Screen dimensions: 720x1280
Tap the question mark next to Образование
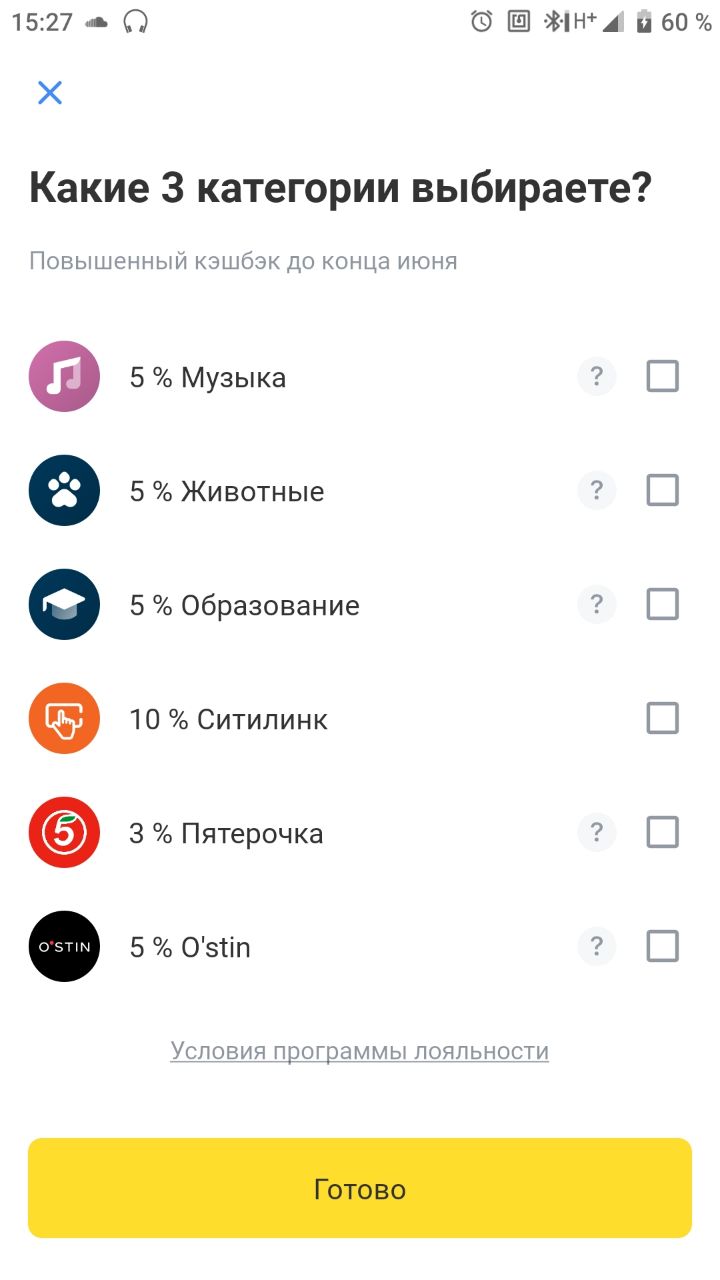(x=597, y=605)
